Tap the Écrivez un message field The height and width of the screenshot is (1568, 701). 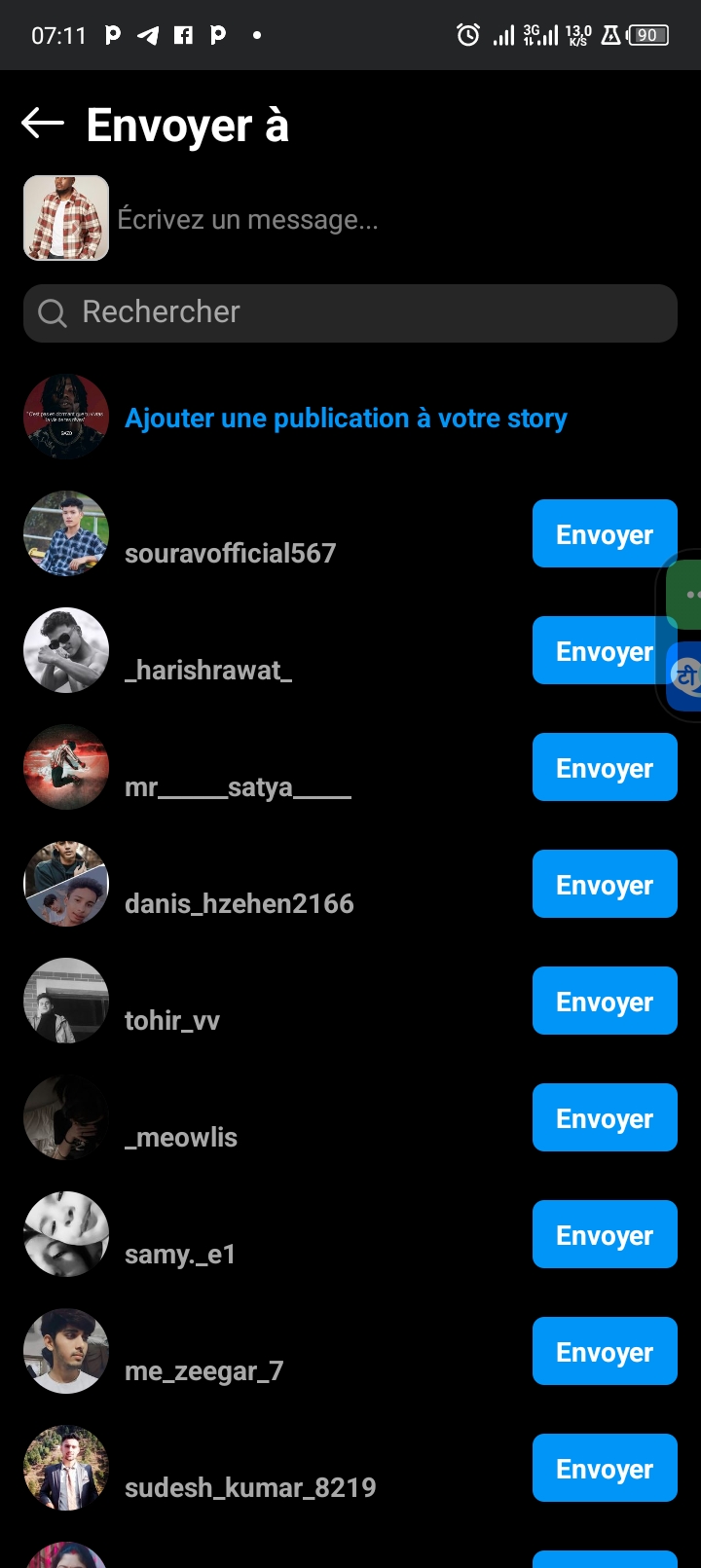[x=389, y=220]
